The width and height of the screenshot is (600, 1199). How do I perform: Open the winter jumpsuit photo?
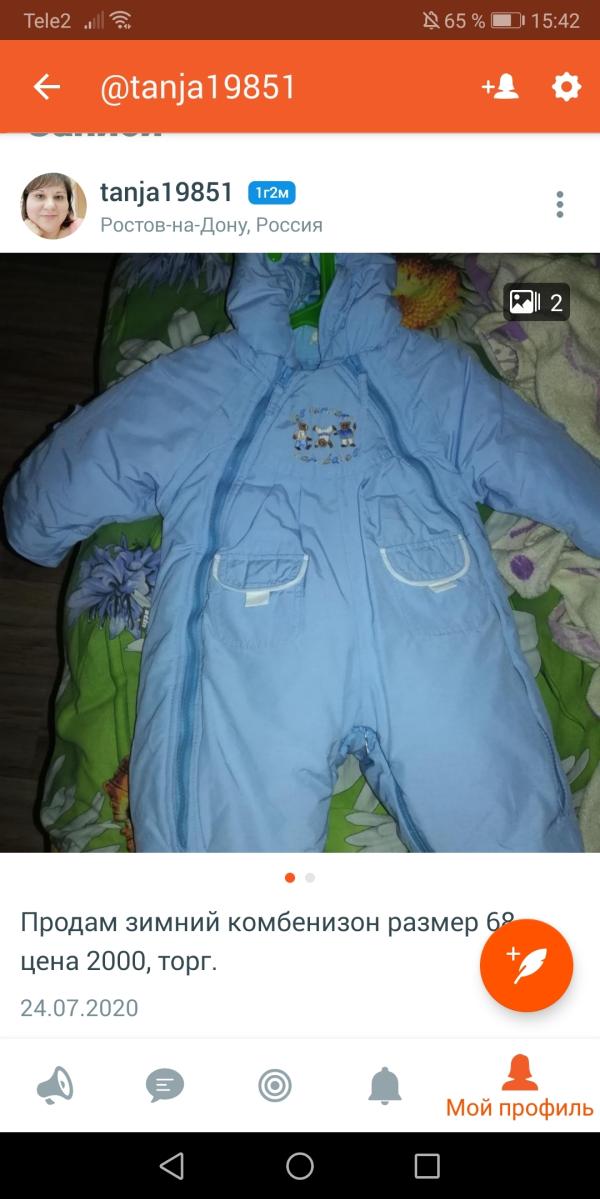tap(300, 552)
